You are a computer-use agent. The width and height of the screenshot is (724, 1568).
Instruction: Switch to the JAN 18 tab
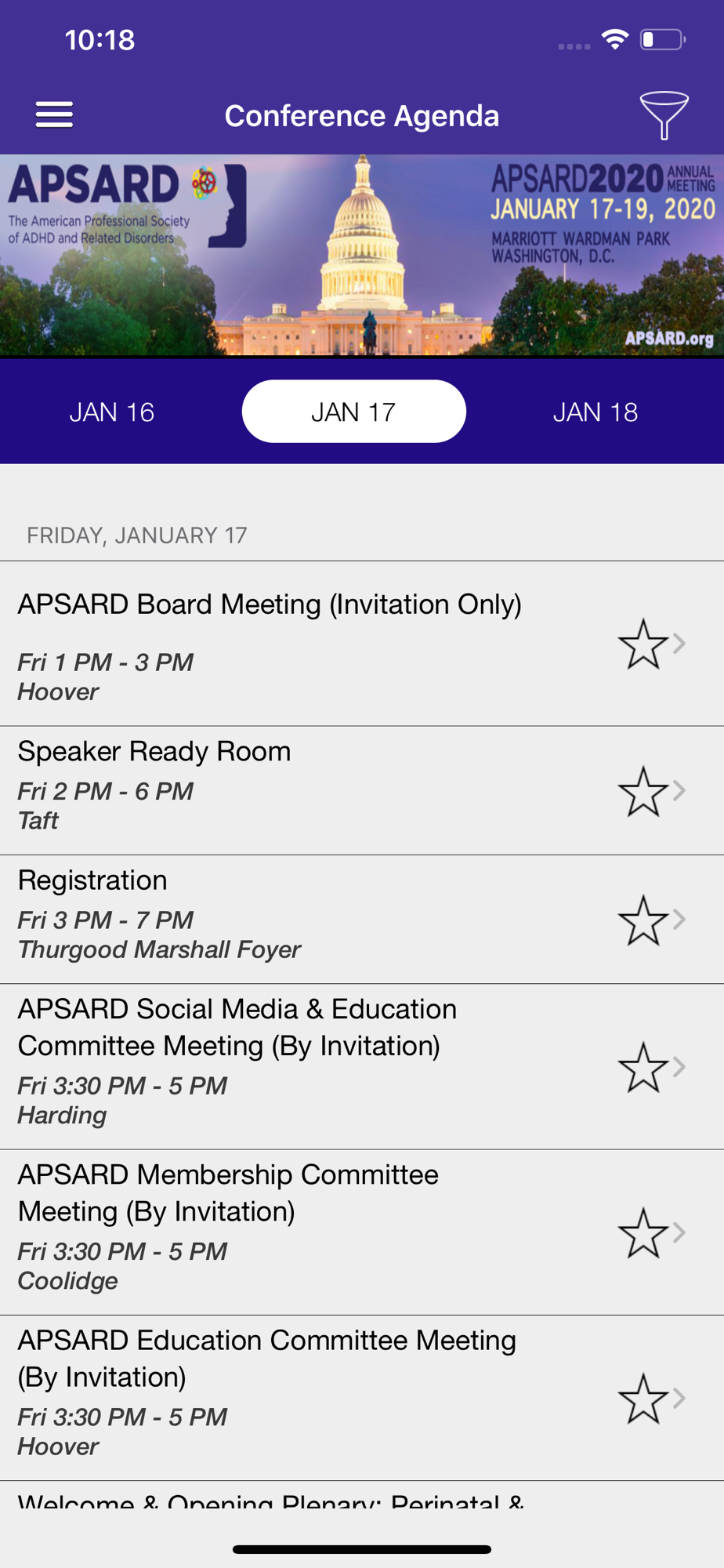pyautogui.click(x=595, y=412)
